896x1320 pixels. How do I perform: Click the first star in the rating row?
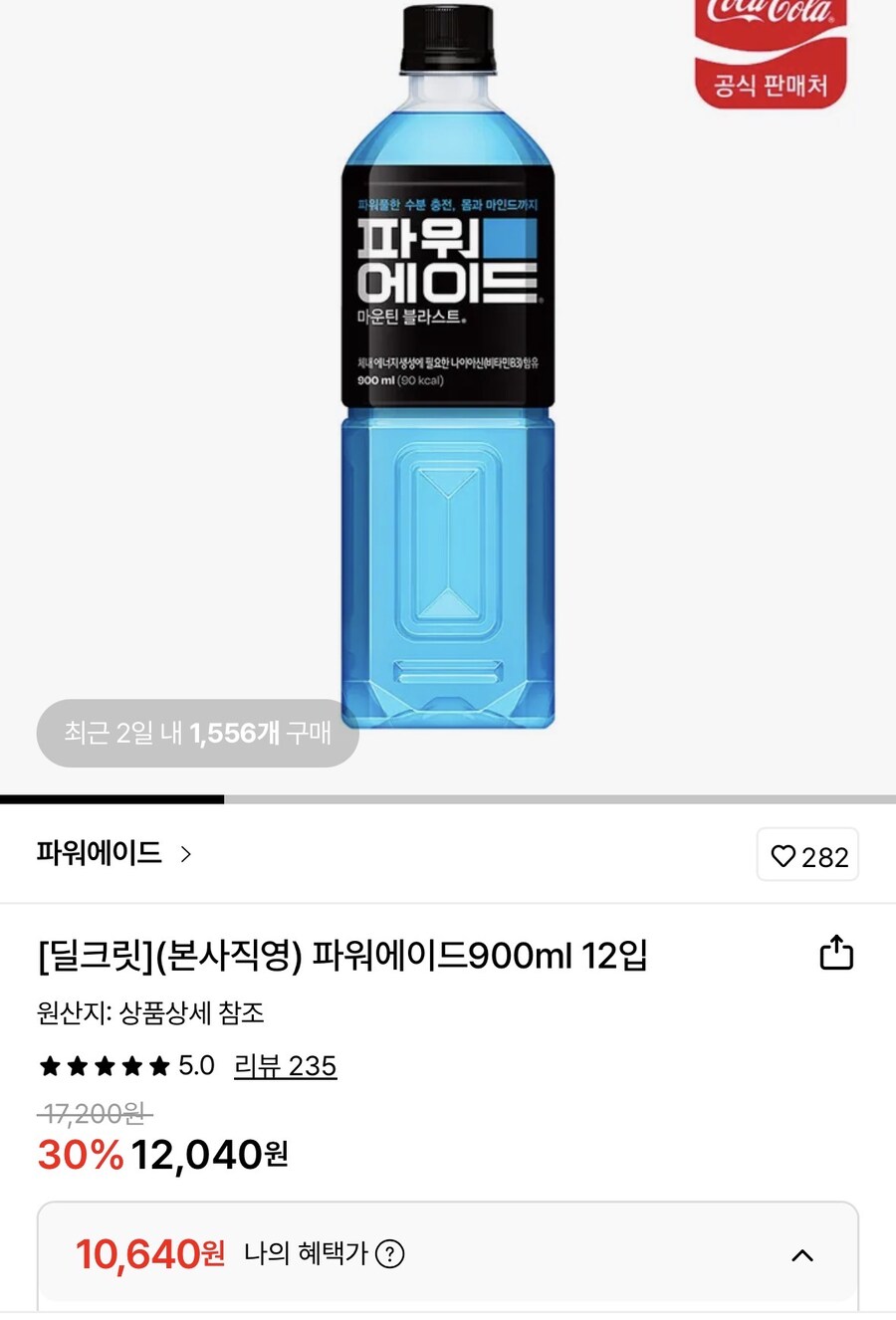coord(50,1065)
